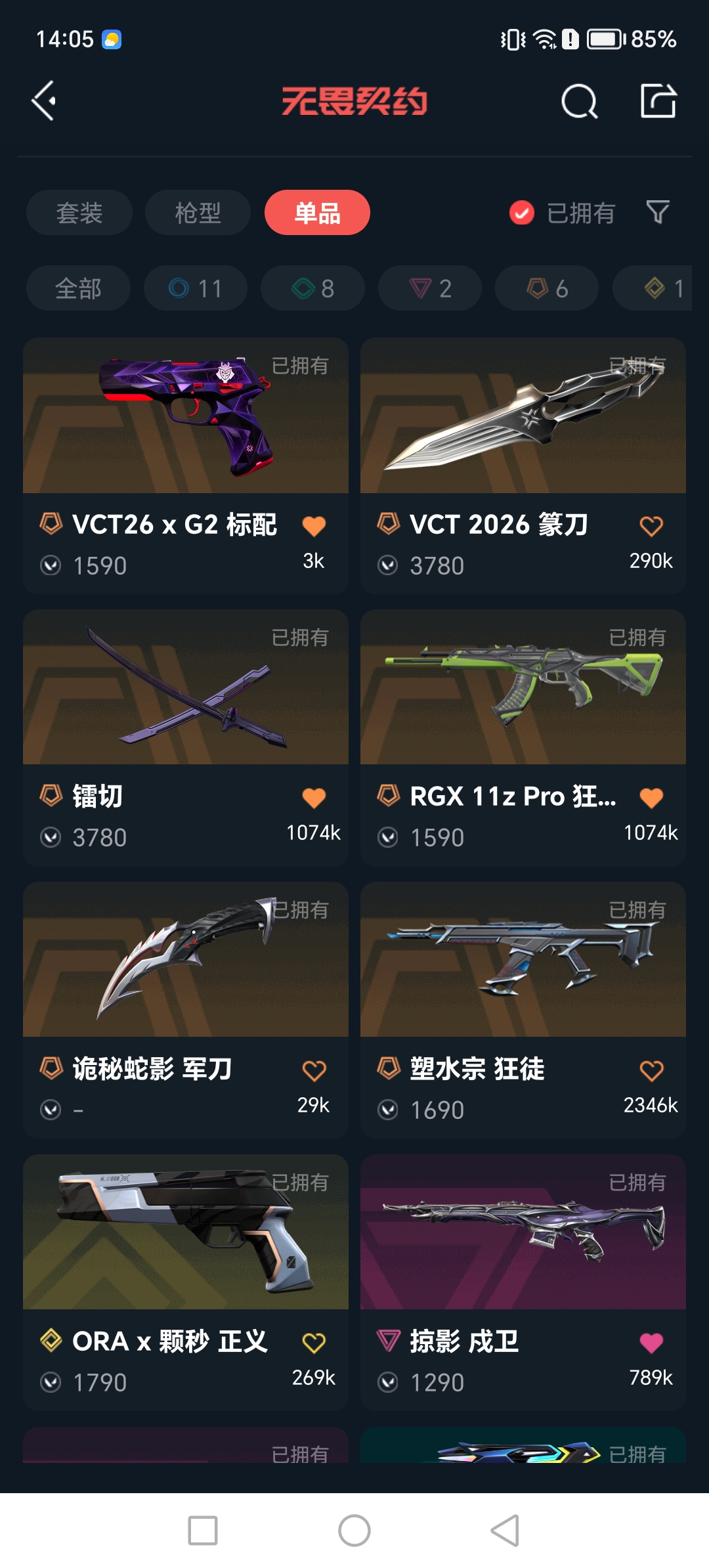Filter by the orange tier chip showing 6
Image resolution: width=709 pixels, height=1568 pixels.
tap(547, 288)
